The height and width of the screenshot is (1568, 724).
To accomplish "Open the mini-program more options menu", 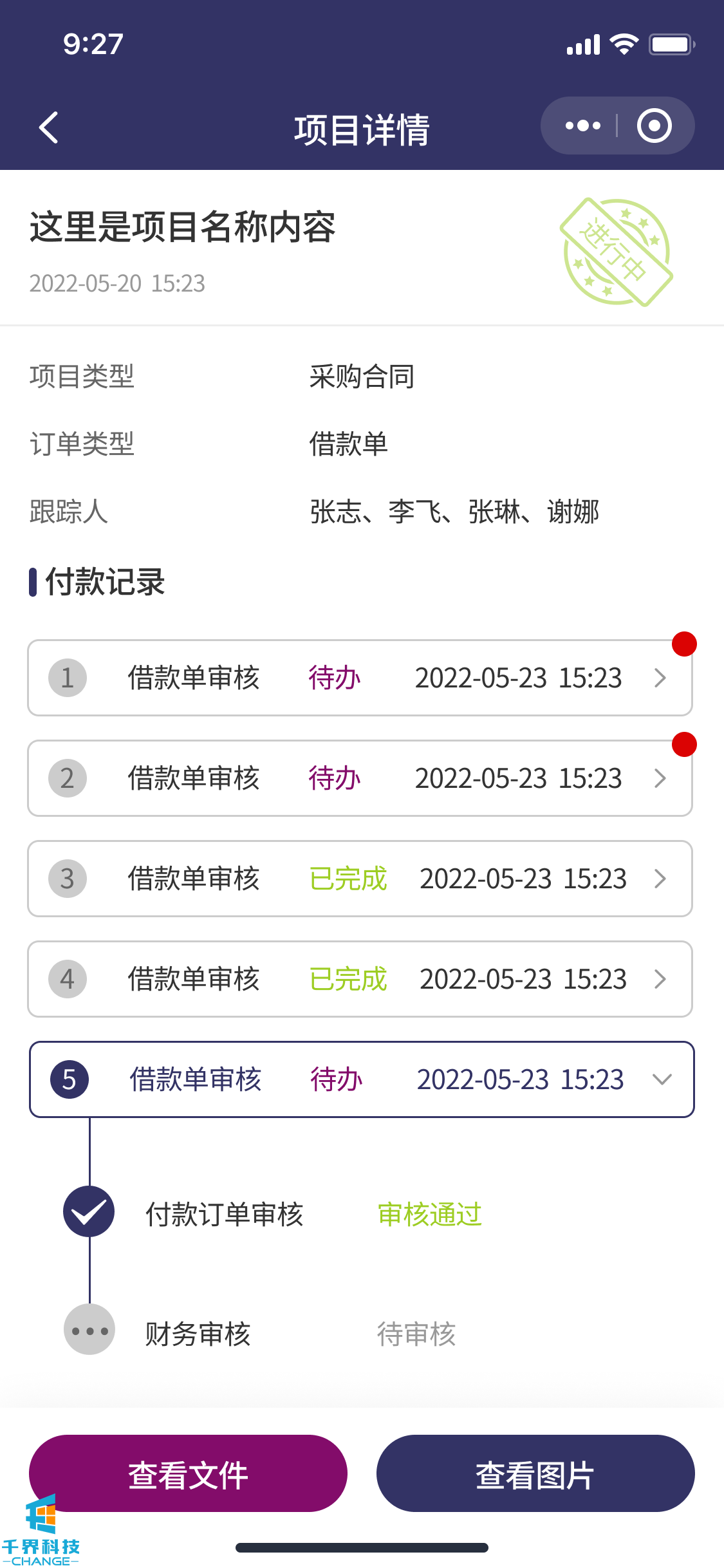I will (582, 126).
